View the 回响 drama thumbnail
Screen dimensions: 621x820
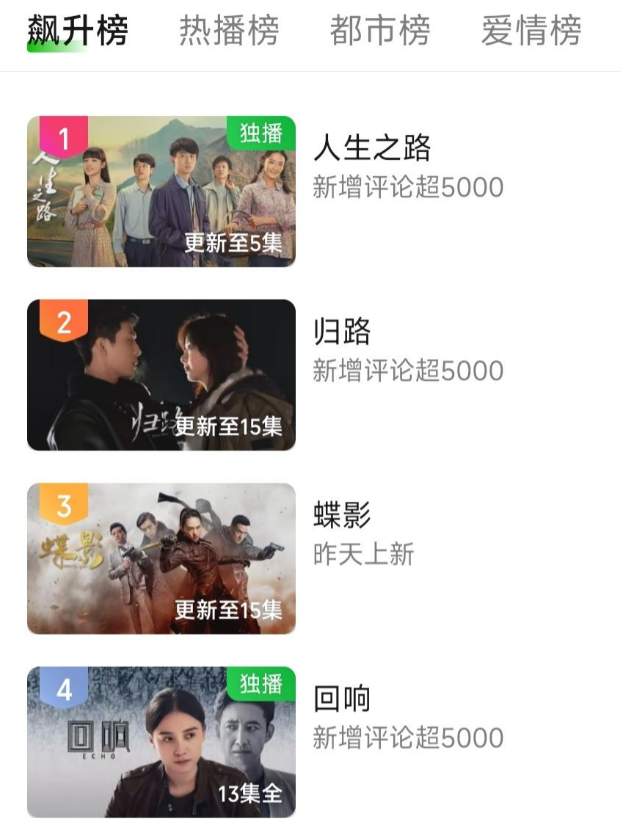(x=161, y=742)
